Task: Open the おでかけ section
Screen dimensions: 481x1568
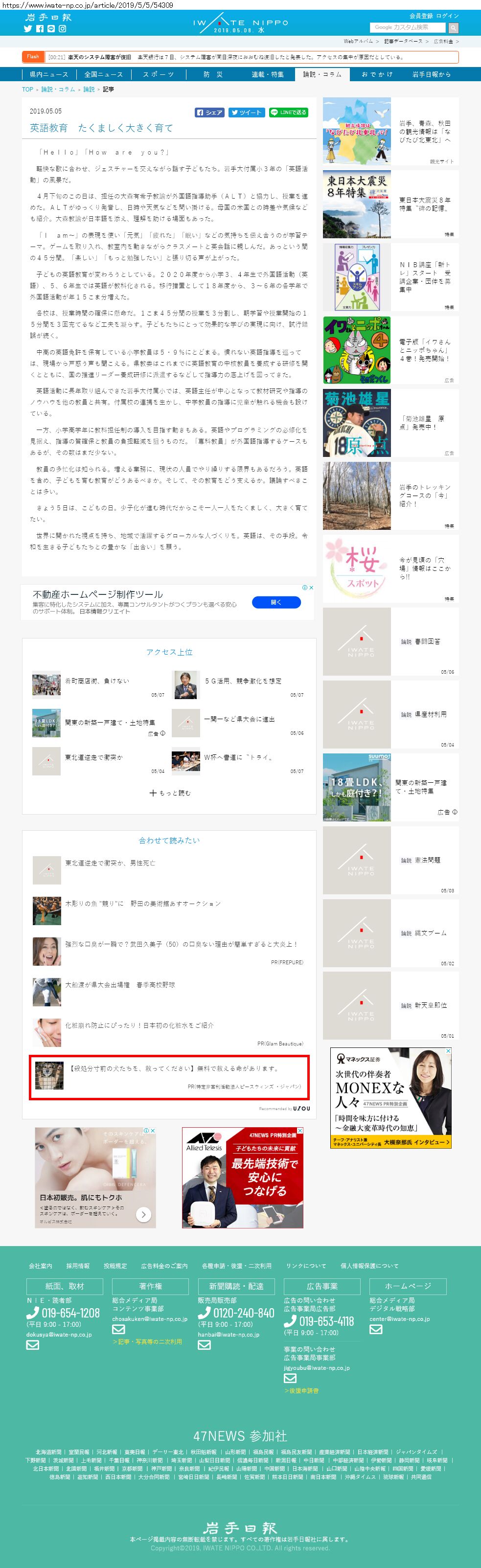Action: (x=377, y=74)
